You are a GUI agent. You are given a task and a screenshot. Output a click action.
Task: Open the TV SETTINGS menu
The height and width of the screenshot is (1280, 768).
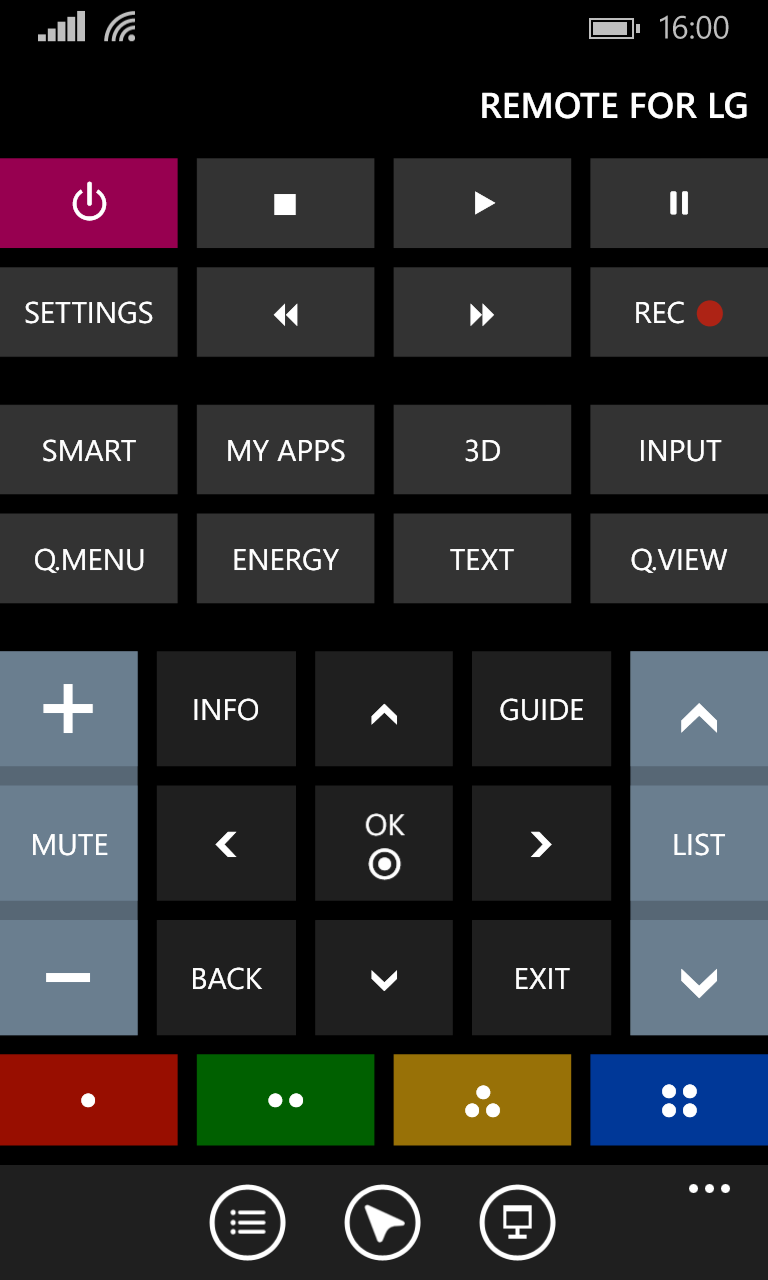tap(88, 313)
